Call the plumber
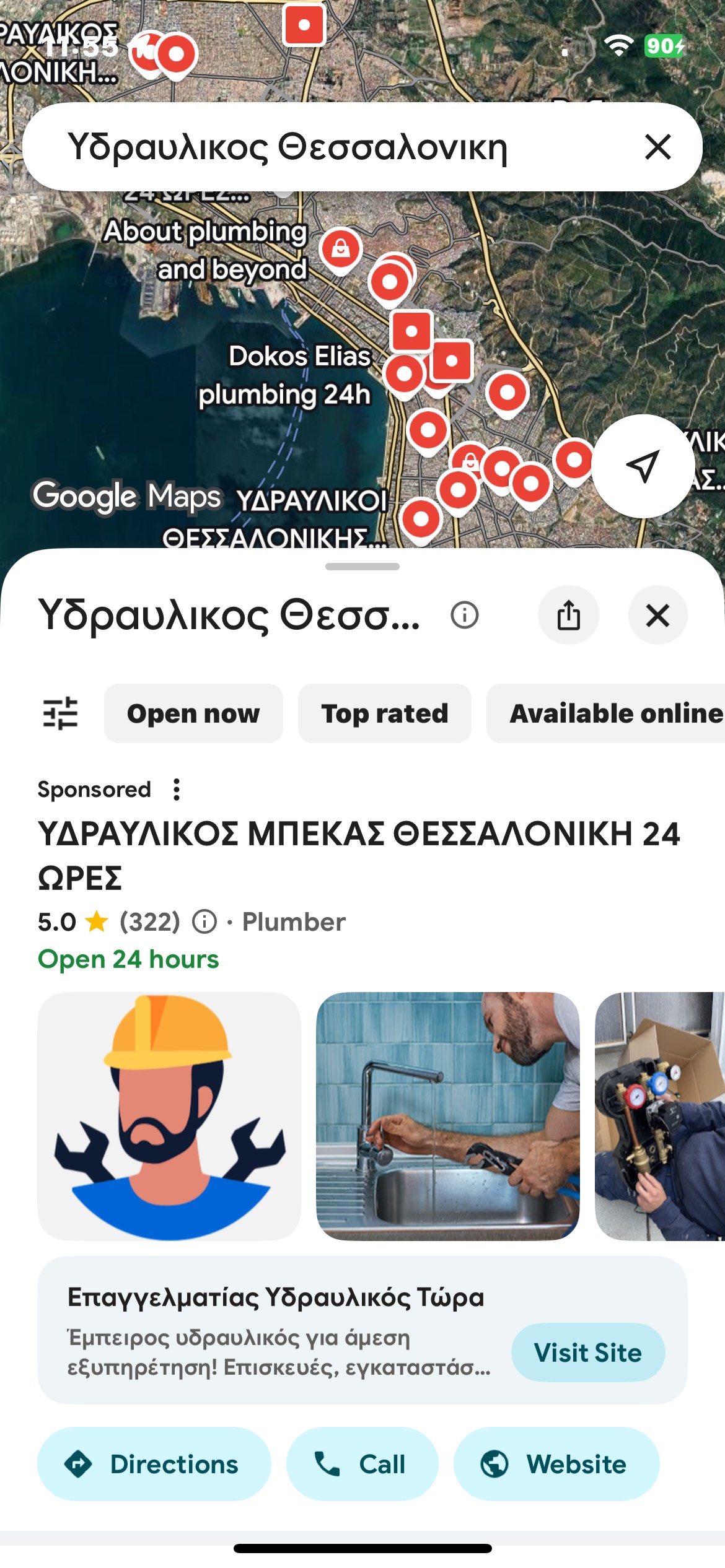This screenshot has height=1568, width=725. tap(362, 1464)
